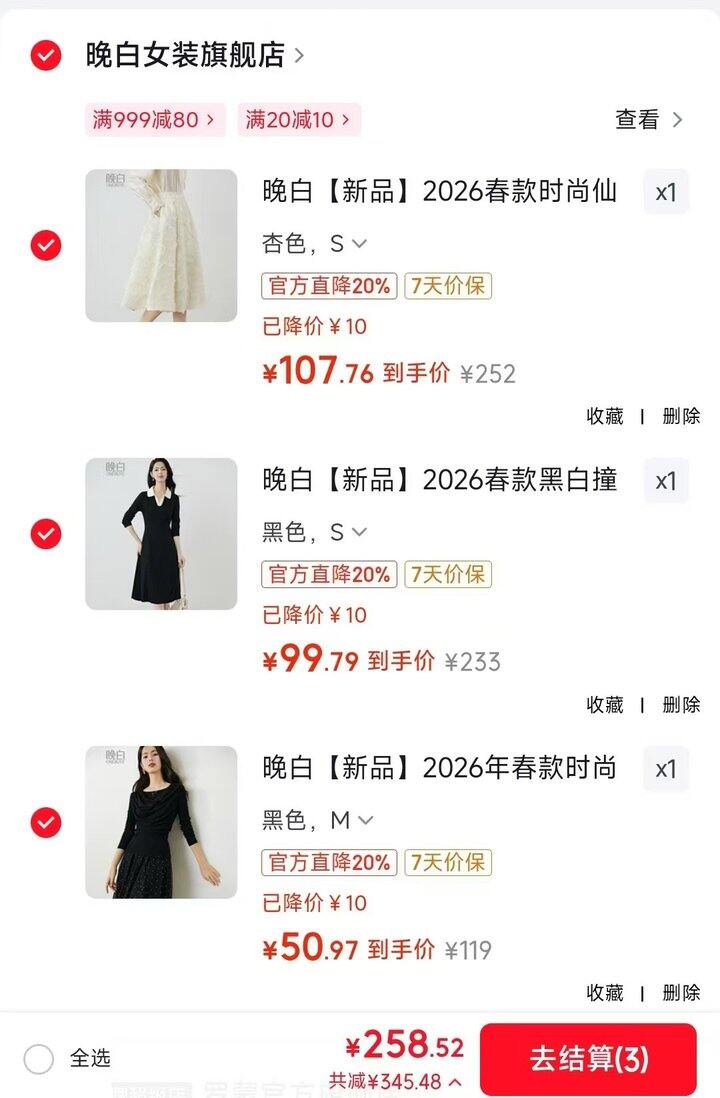
Task: Click the 官方直降20% promo tag
Action: [329, 288]
